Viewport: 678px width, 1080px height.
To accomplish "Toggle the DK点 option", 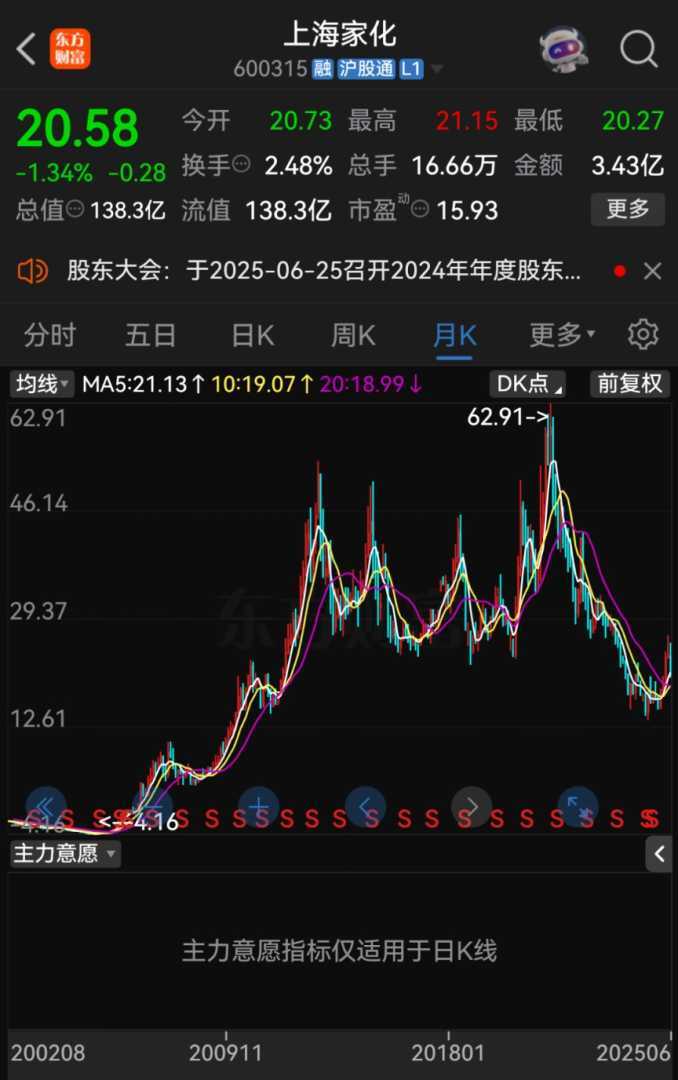I will [528, 384].
